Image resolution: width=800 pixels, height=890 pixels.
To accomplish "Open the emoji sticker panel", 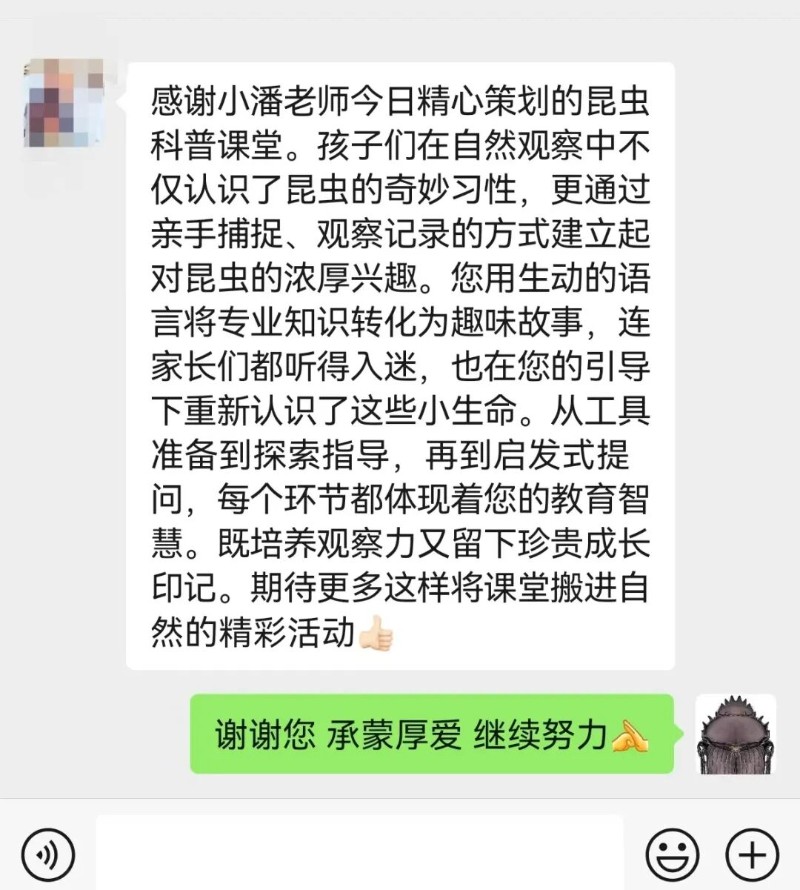I will coord(672,854).
